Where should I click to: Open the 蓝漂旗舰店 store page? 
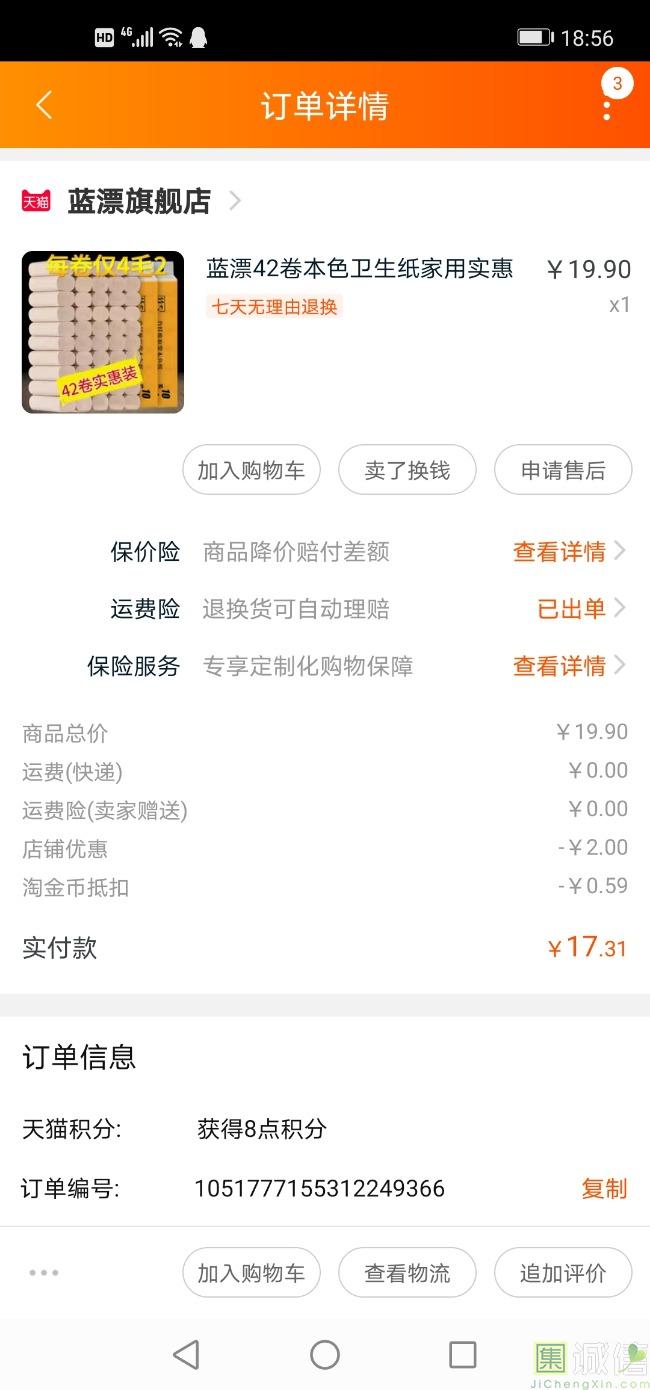139,201
